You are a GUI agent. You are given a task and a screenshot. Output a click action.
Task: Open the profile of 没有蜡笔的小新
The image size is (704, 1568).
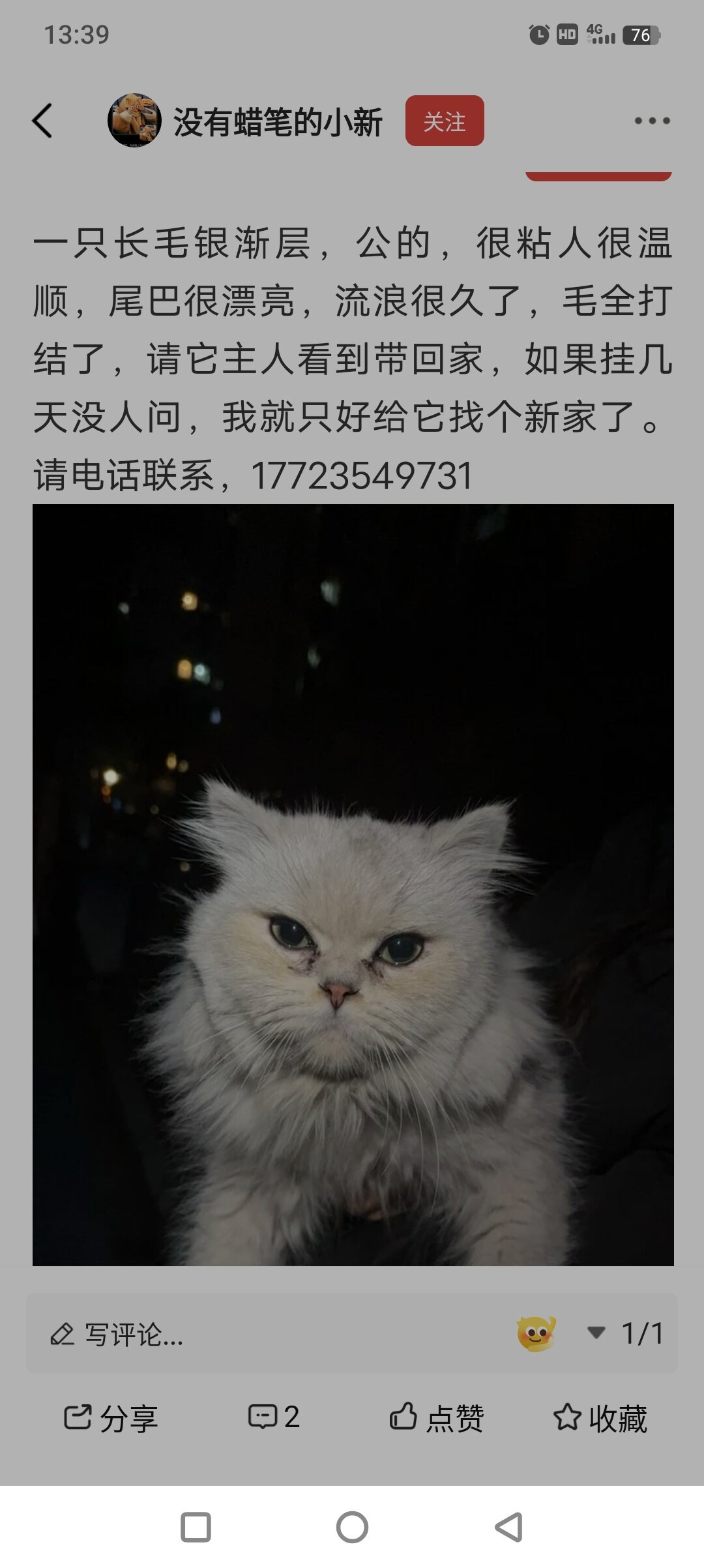coord(134,121)
